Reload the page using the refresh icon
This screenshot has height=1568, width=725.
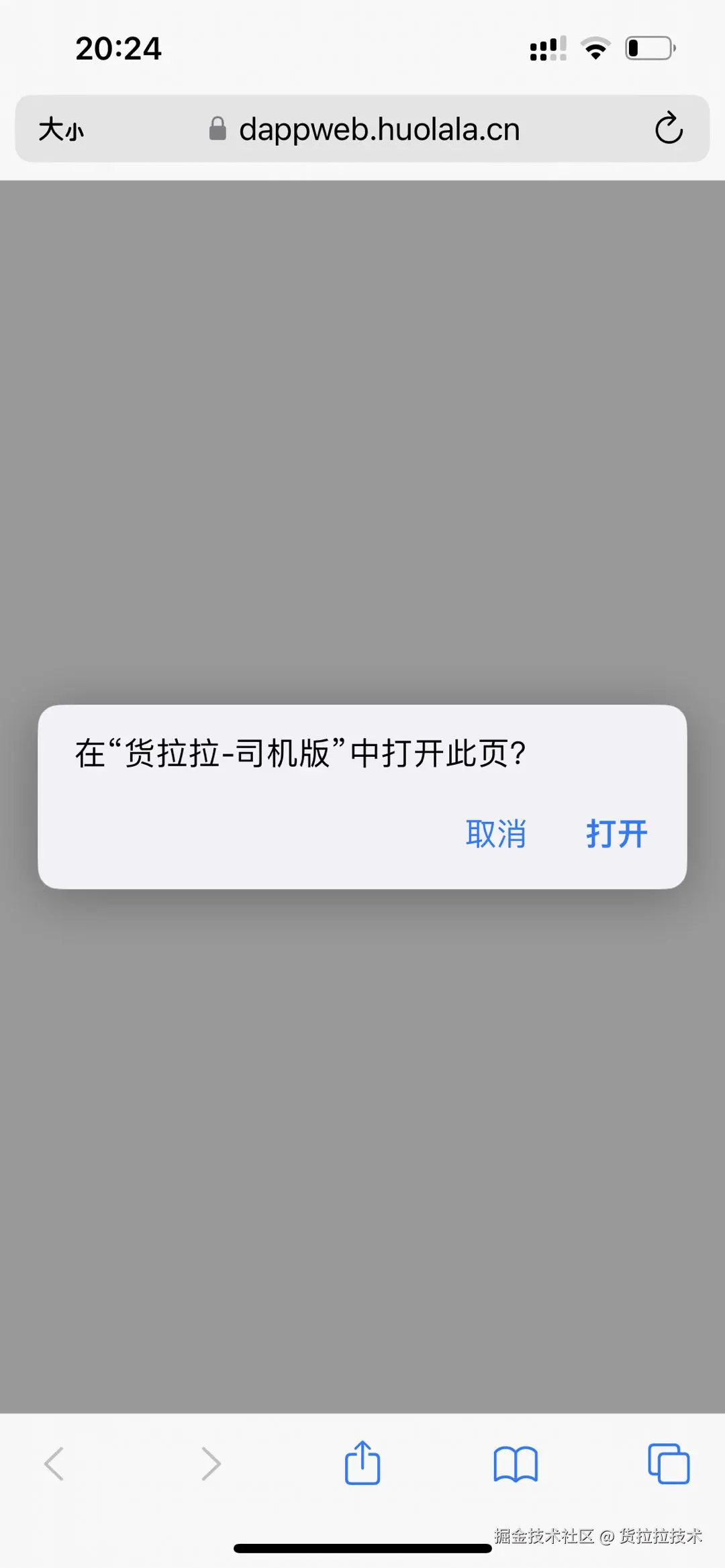point(669,128)
